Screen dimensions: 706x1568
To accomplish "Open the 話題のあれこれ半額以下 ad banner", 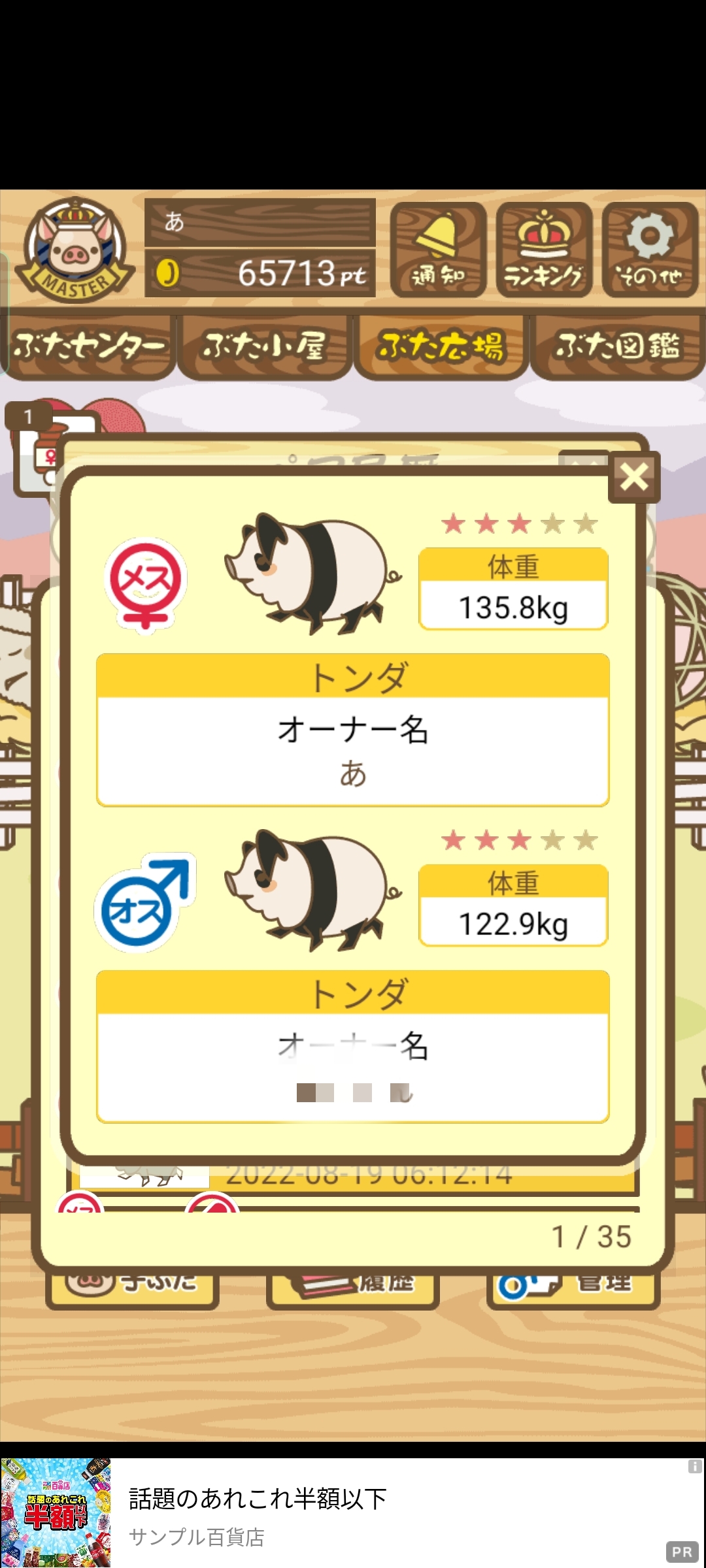I will (x=353, y=1512).
